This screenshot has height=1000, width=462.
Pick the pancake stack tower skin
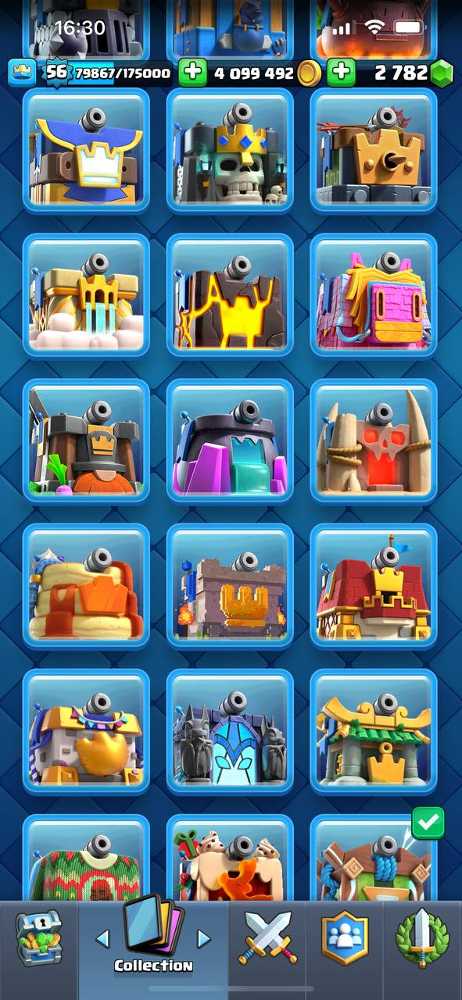[86, 586]
